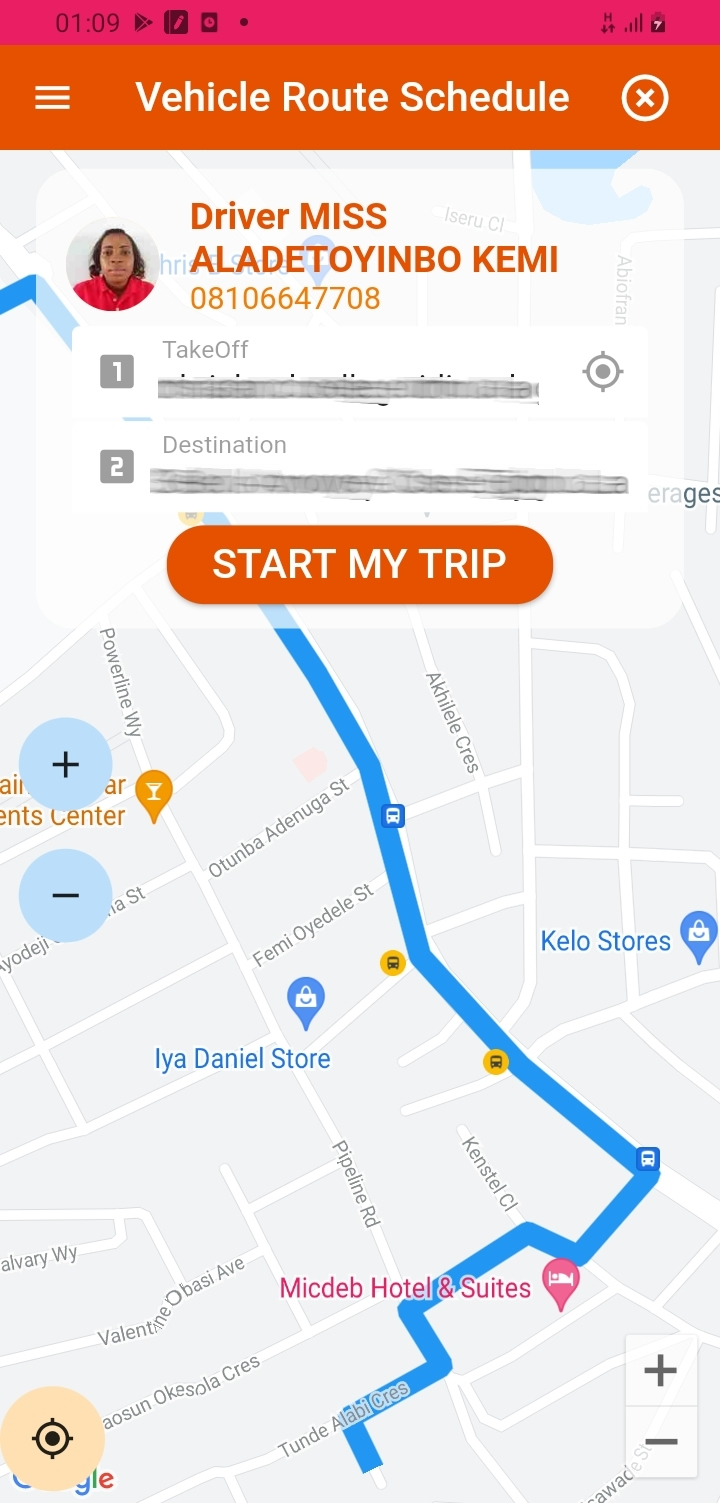Zoom out with the blue circular minus
720x1503 pixels.
pyautogui.click(x=65, y=895)
